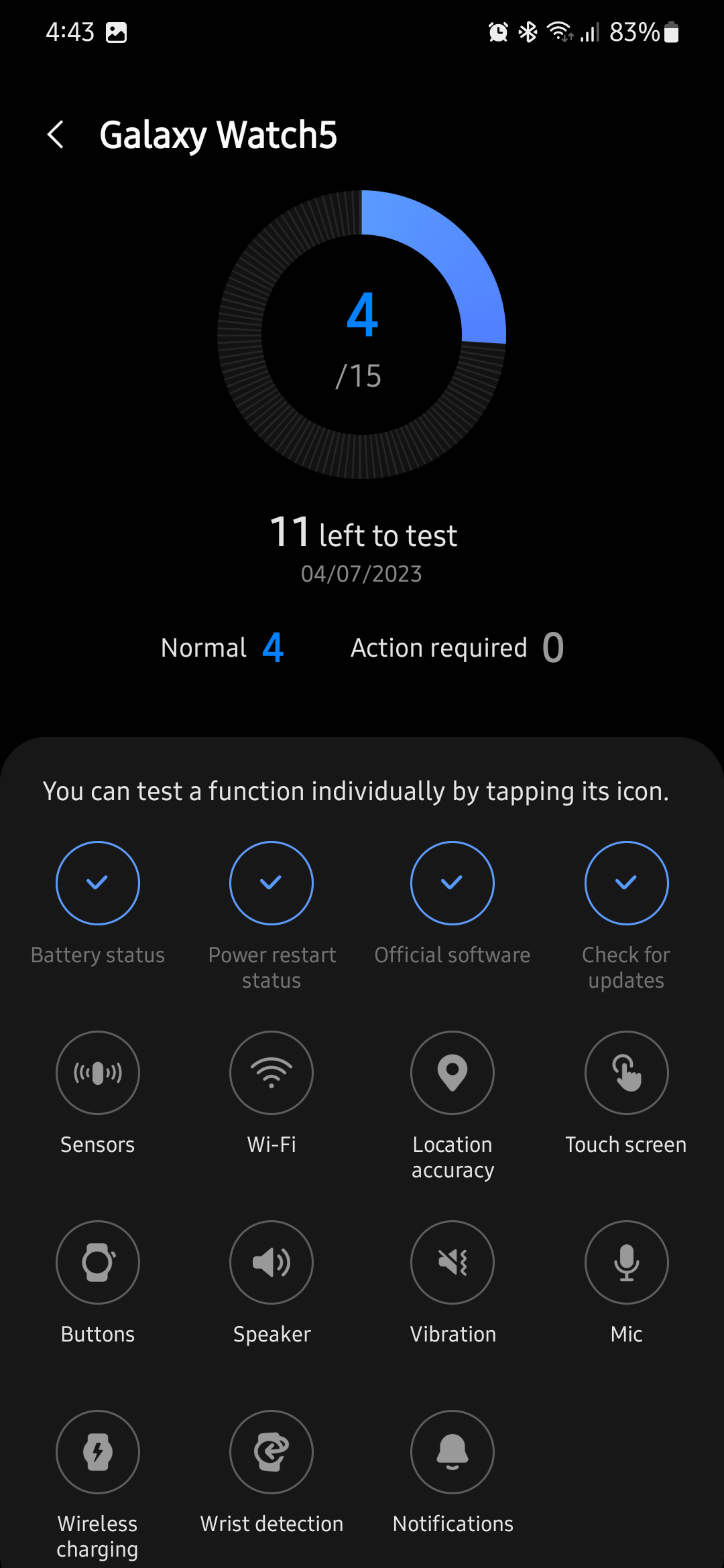
Task: Open the Wrist detection test
Action: (271, 1452)
